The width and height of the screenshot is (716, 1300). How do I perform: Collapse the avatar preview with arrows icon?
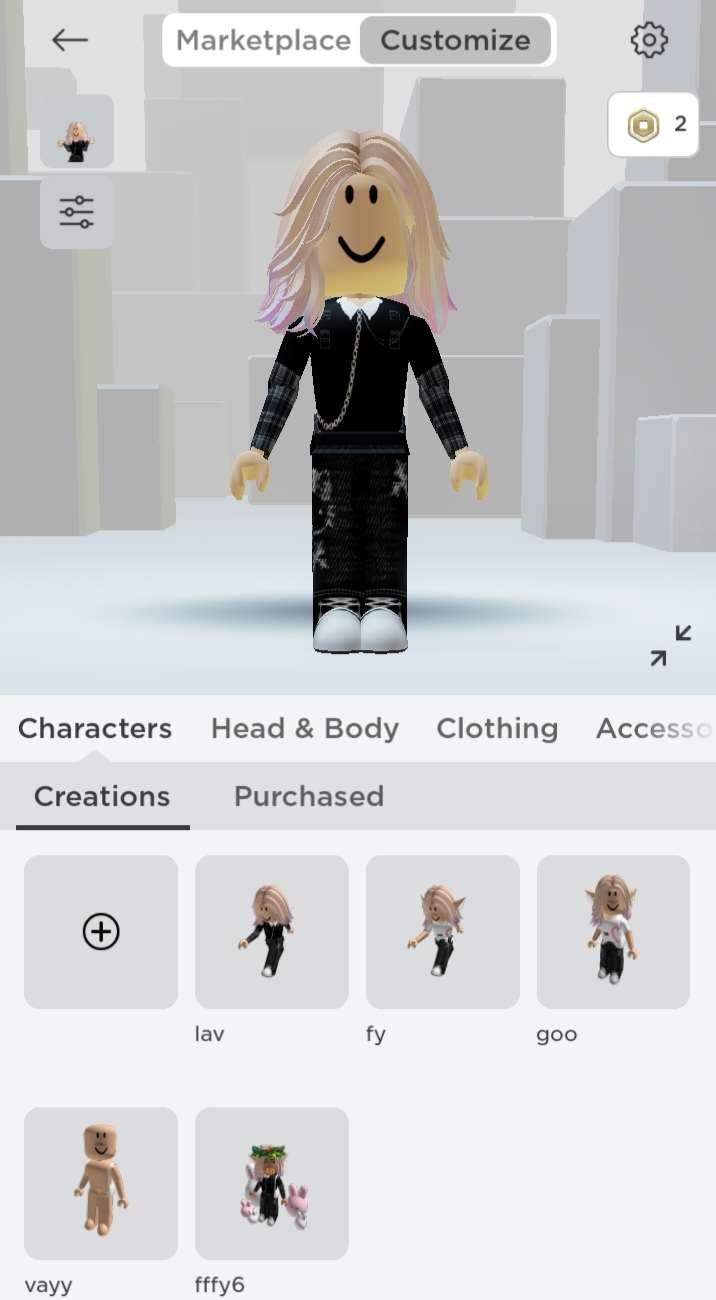670,645
